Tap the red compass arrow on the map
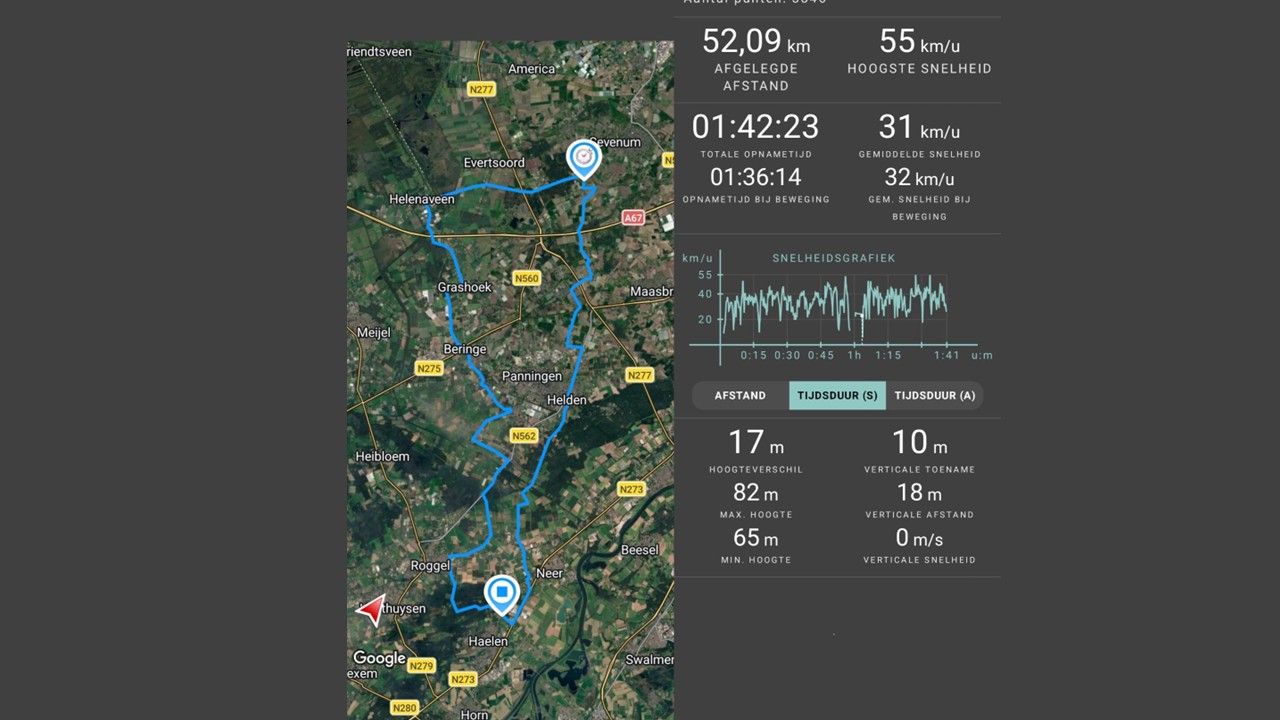 [x=371, y=609]
